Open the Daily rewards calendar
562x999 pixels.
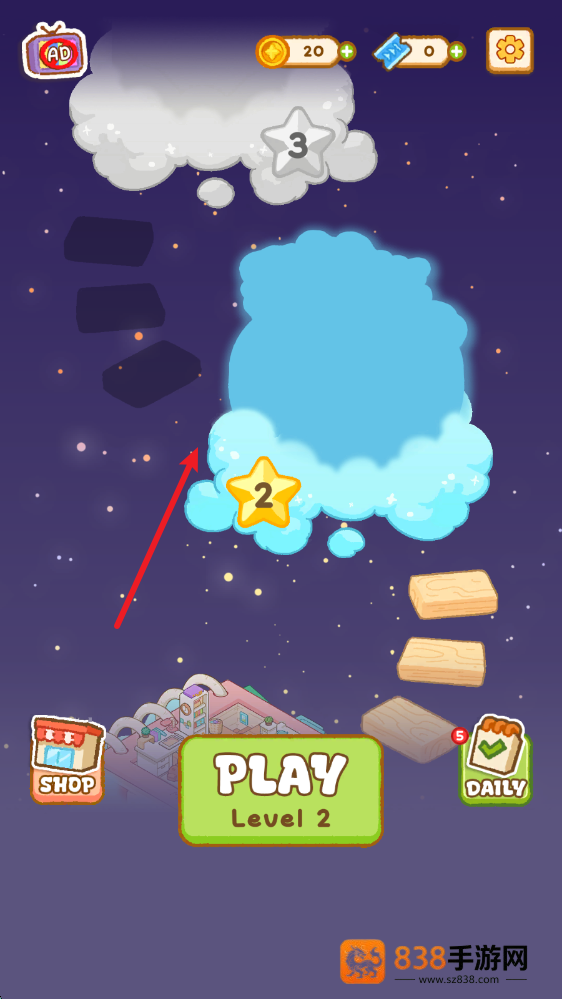coord(496,760)
